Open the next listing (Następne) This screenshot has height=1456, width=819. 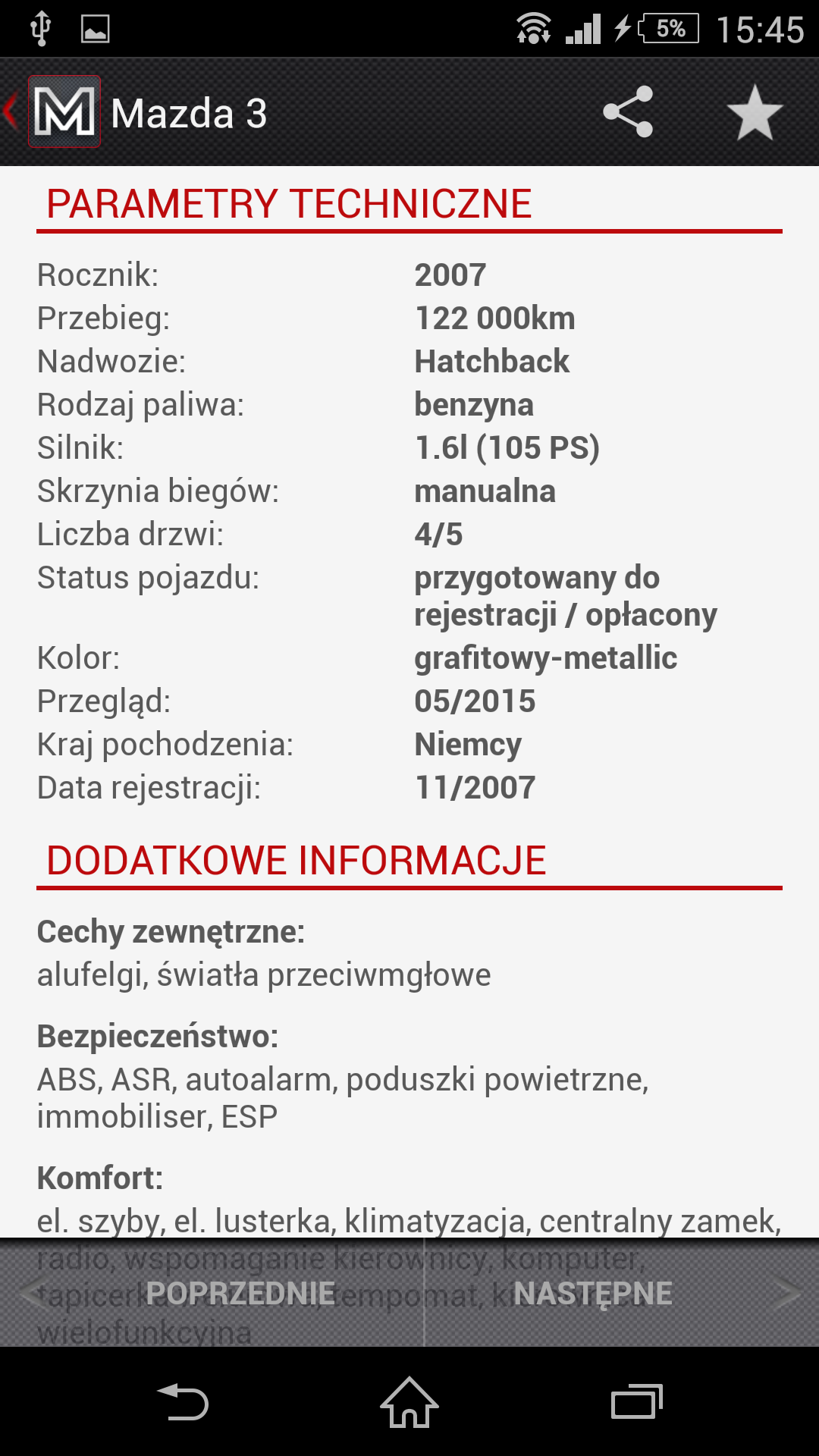pyautogui.click(x=622, y=1293)
